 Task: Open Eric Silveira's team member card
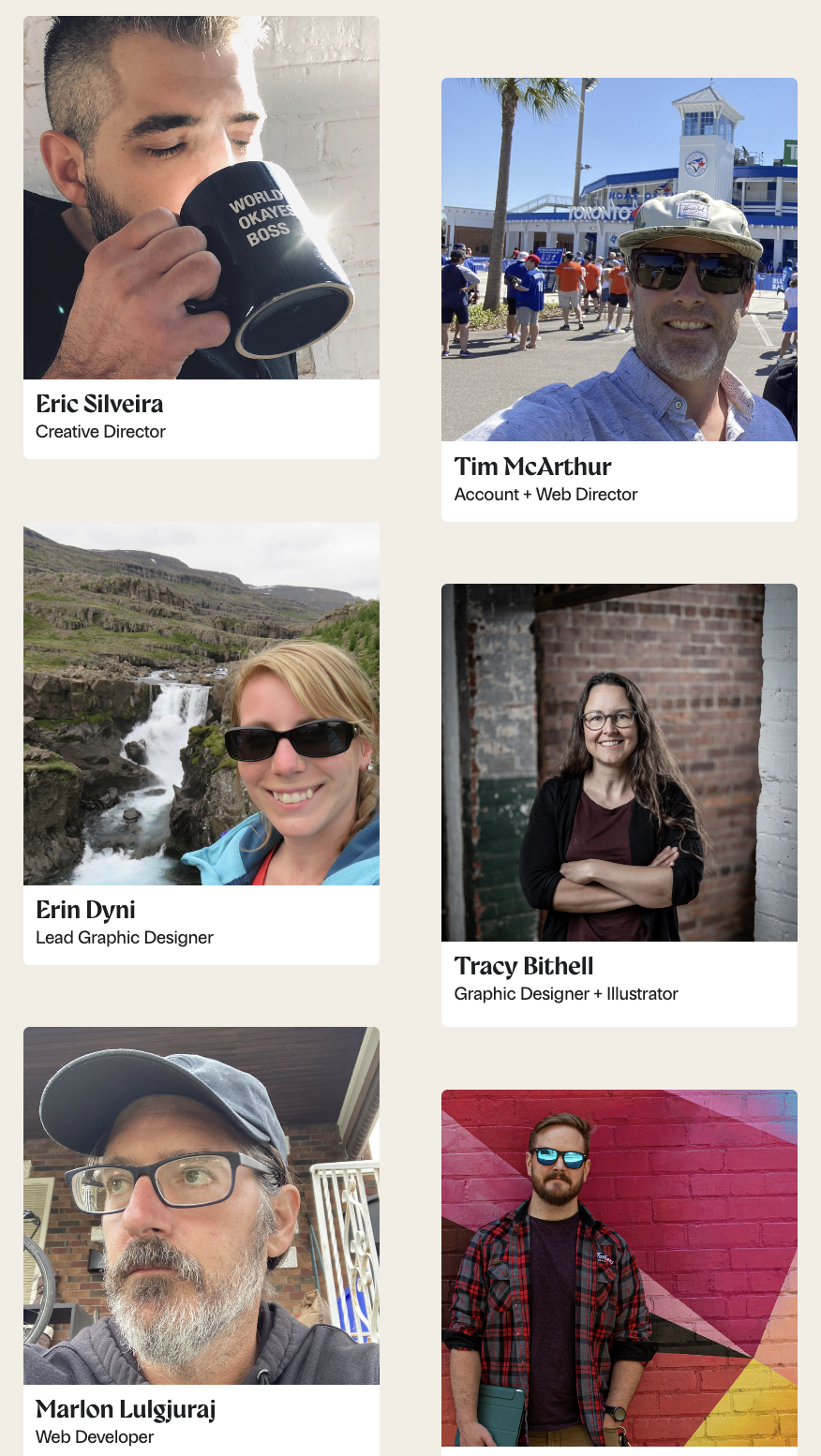pos(201,237)
